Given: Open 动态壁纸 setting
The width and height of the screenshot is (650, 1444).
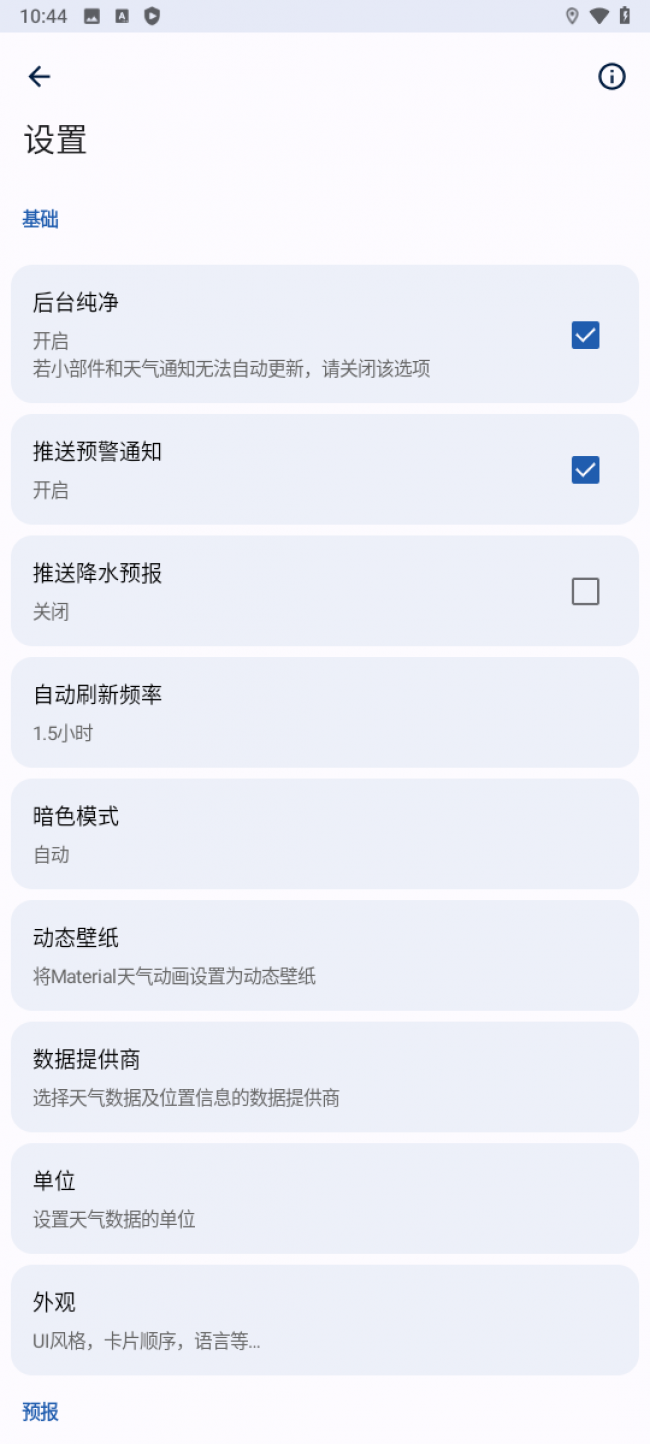Looking at the screenshot, I should 324,955.
